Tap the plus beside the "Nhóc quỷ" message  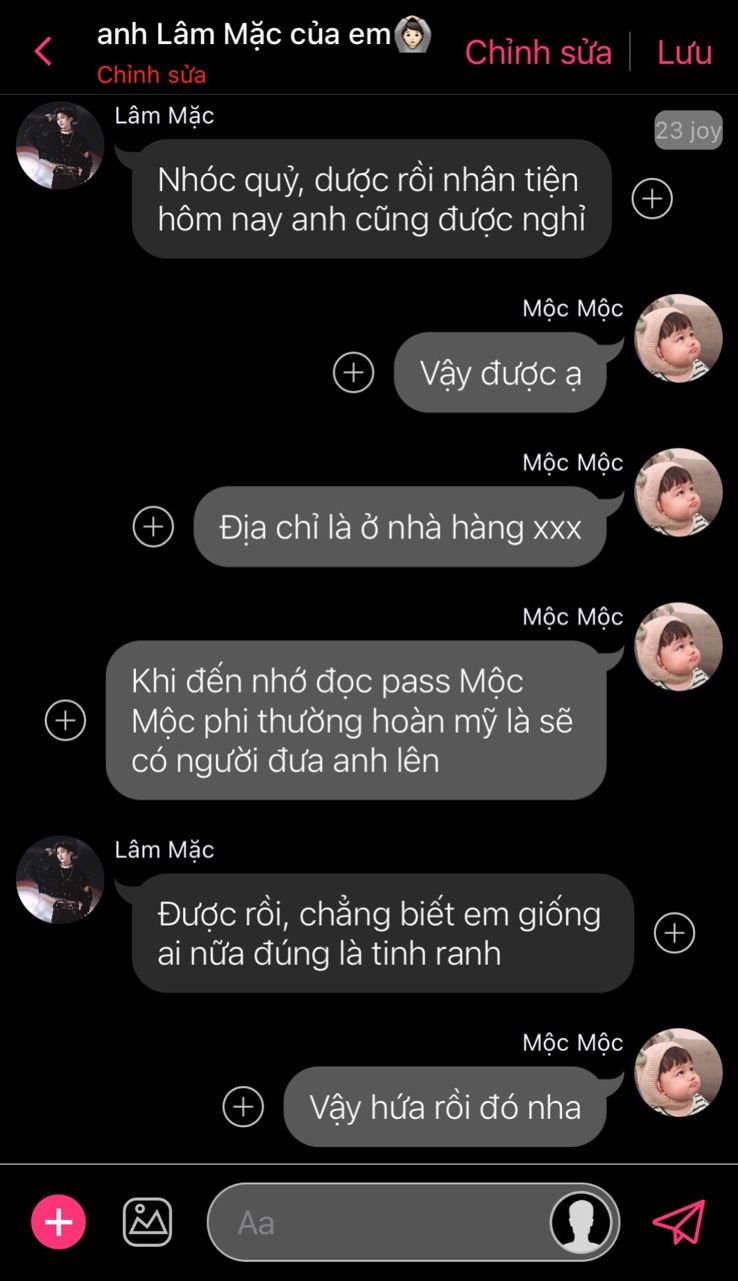[x=652, y=198]
